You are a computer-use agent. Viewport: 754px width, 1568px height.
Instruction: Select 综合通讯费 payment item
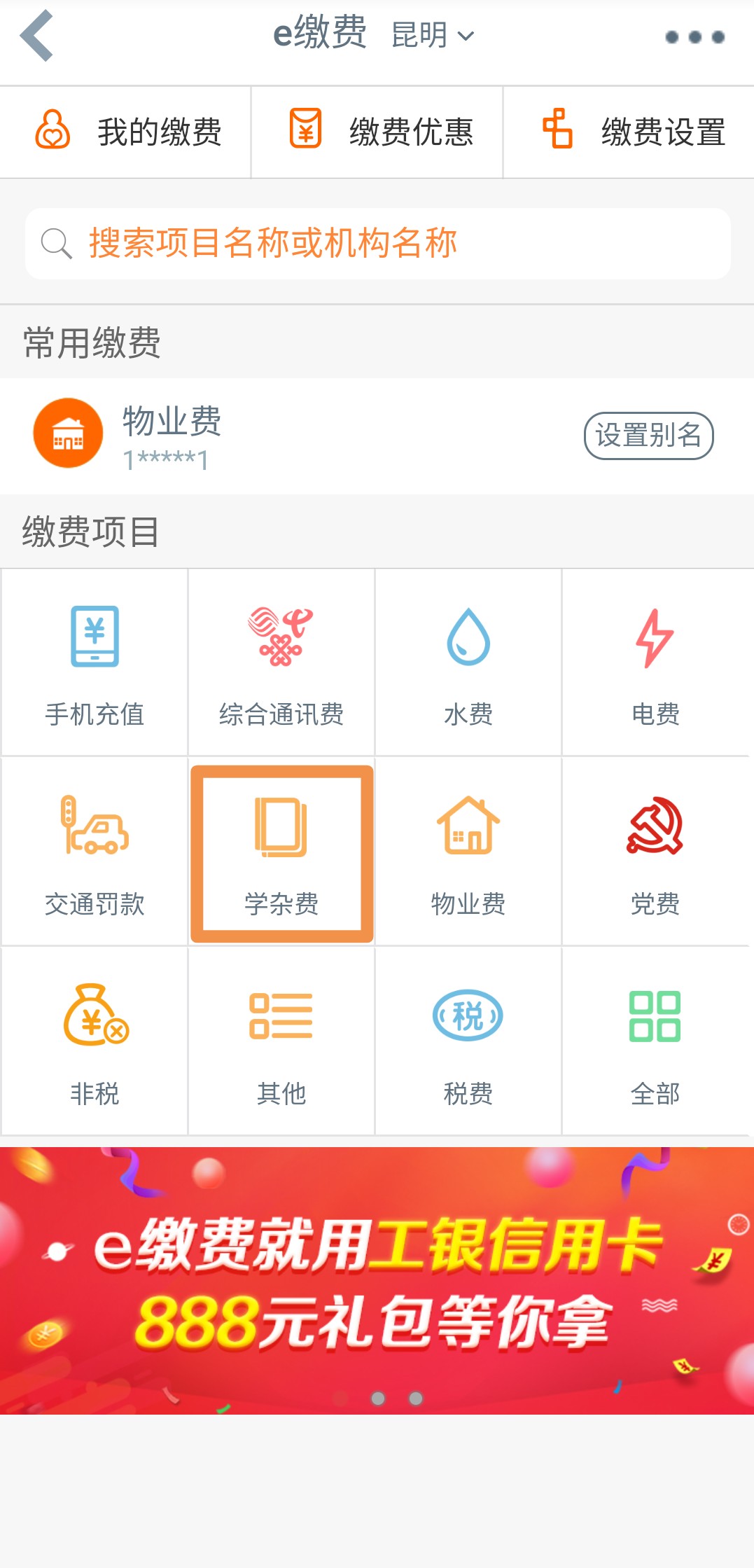pyautogui.click(x=281, y=662)
